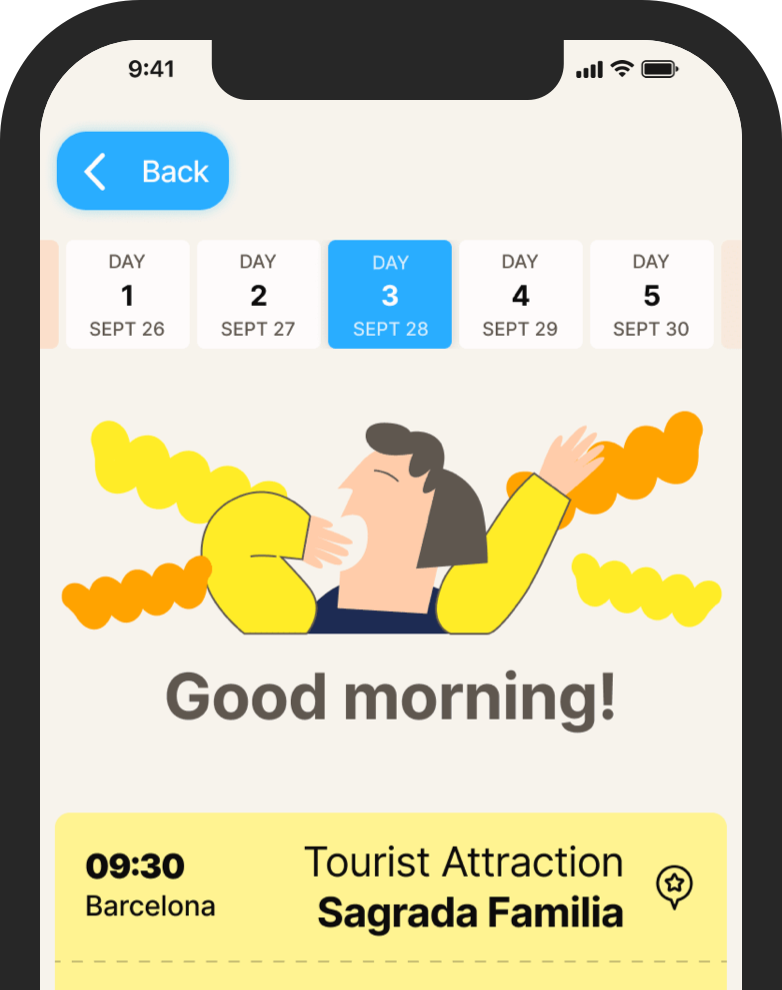Tap the location pin on Sagrada Familia
Image resolution: width=782 pixels, height=990 pixels.
[x=675, y=886]
